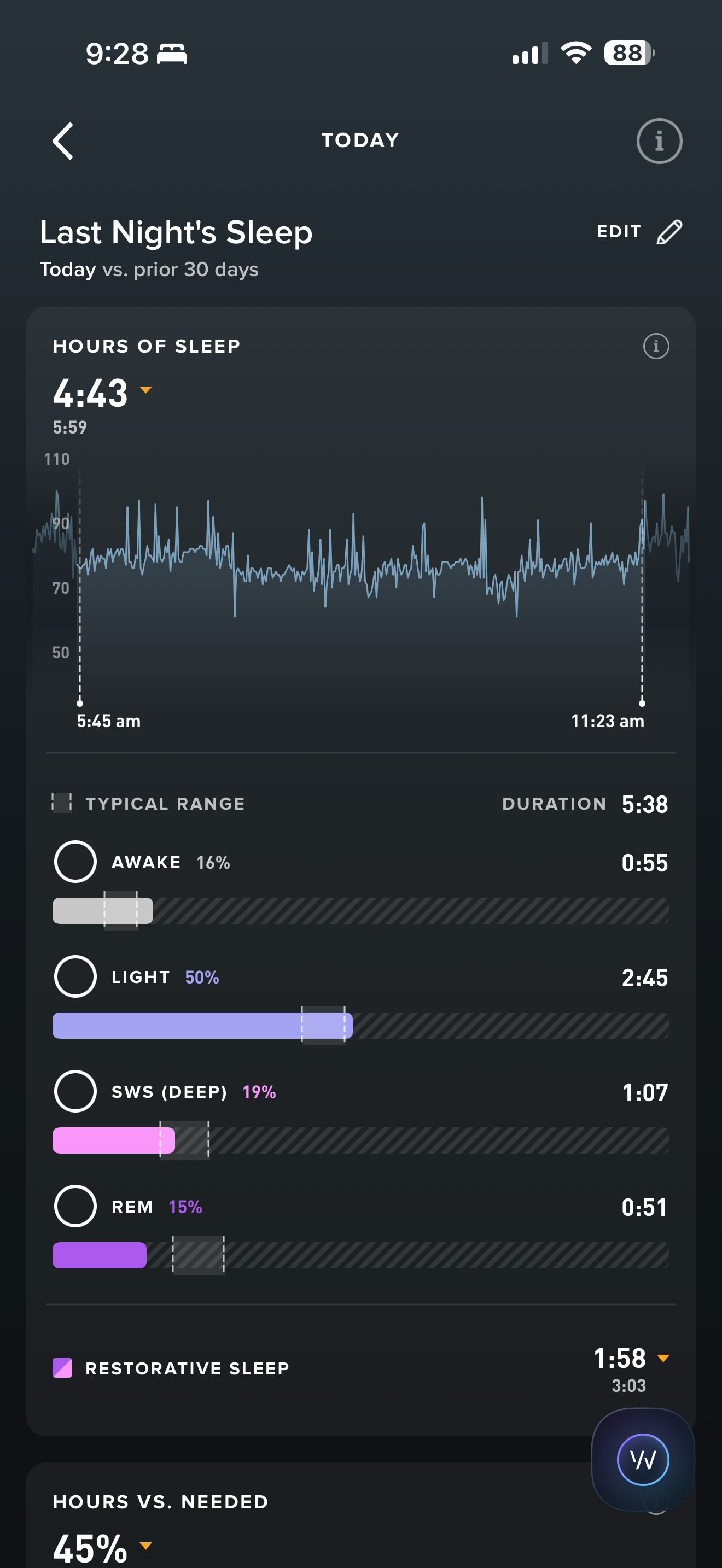Go back to the previous screen
The width and height of the screenshot is (722, 1568).
click(63, 141)
